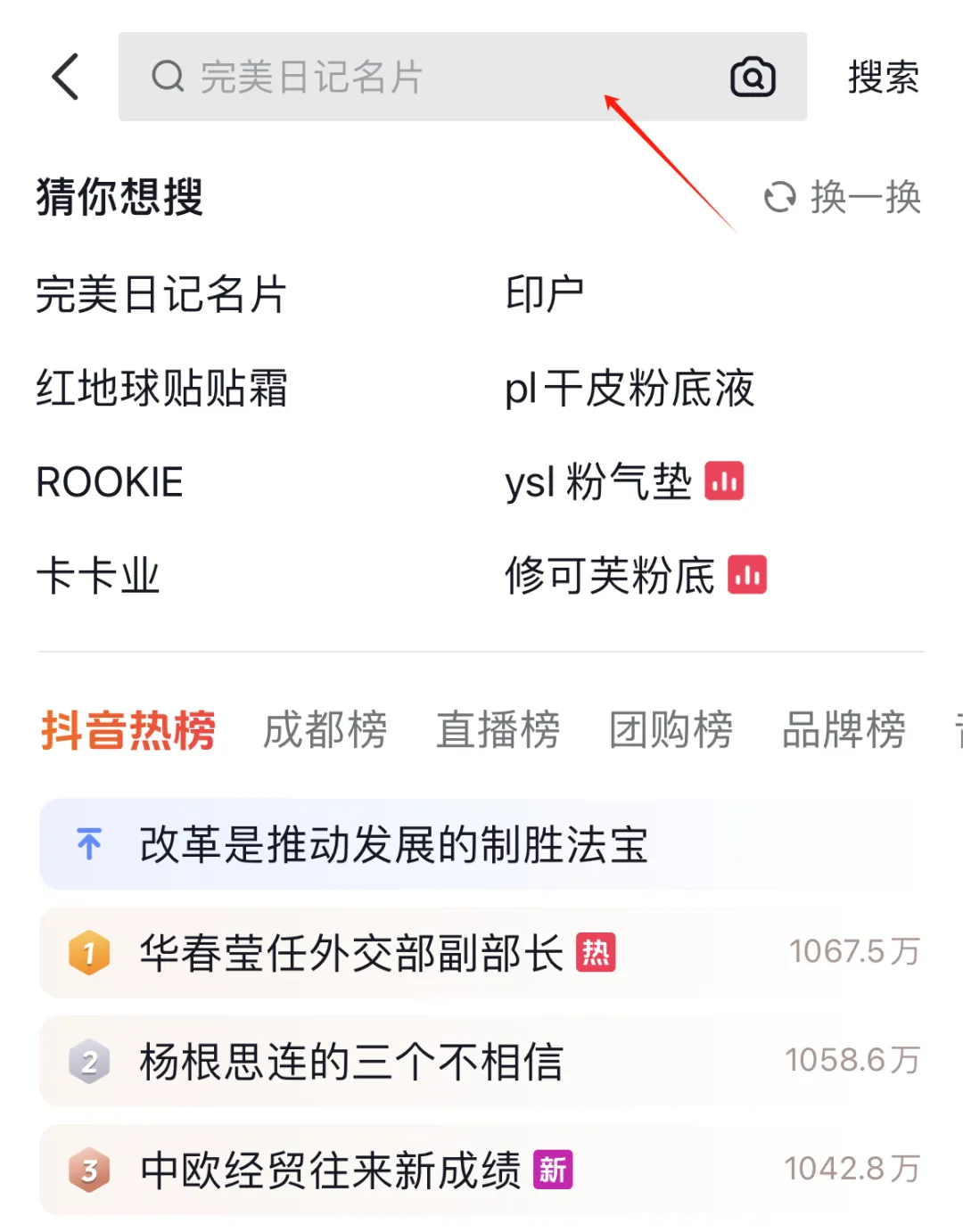Switch to 品牌榜 tab
Image resolution: width=963 pixels, height=1232 pixels.
(844, 730)
